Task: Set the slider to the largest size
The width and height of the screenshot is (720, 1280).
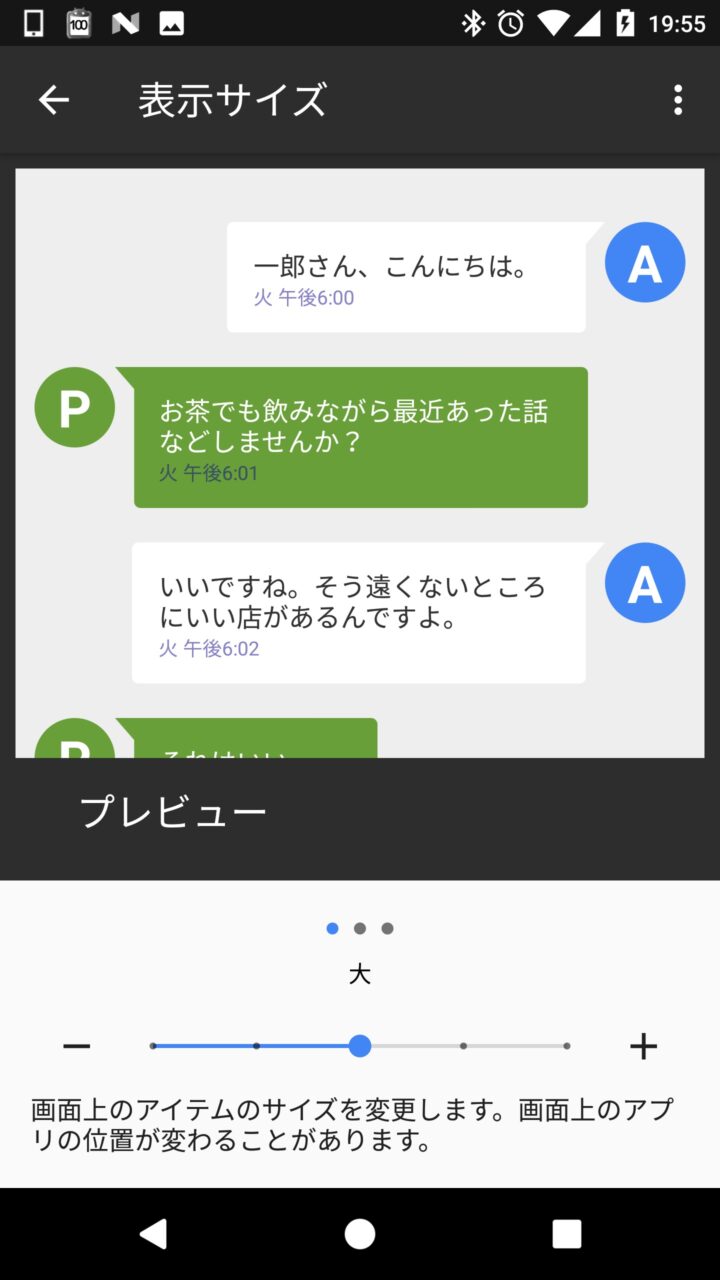Action: point(567,1046)
